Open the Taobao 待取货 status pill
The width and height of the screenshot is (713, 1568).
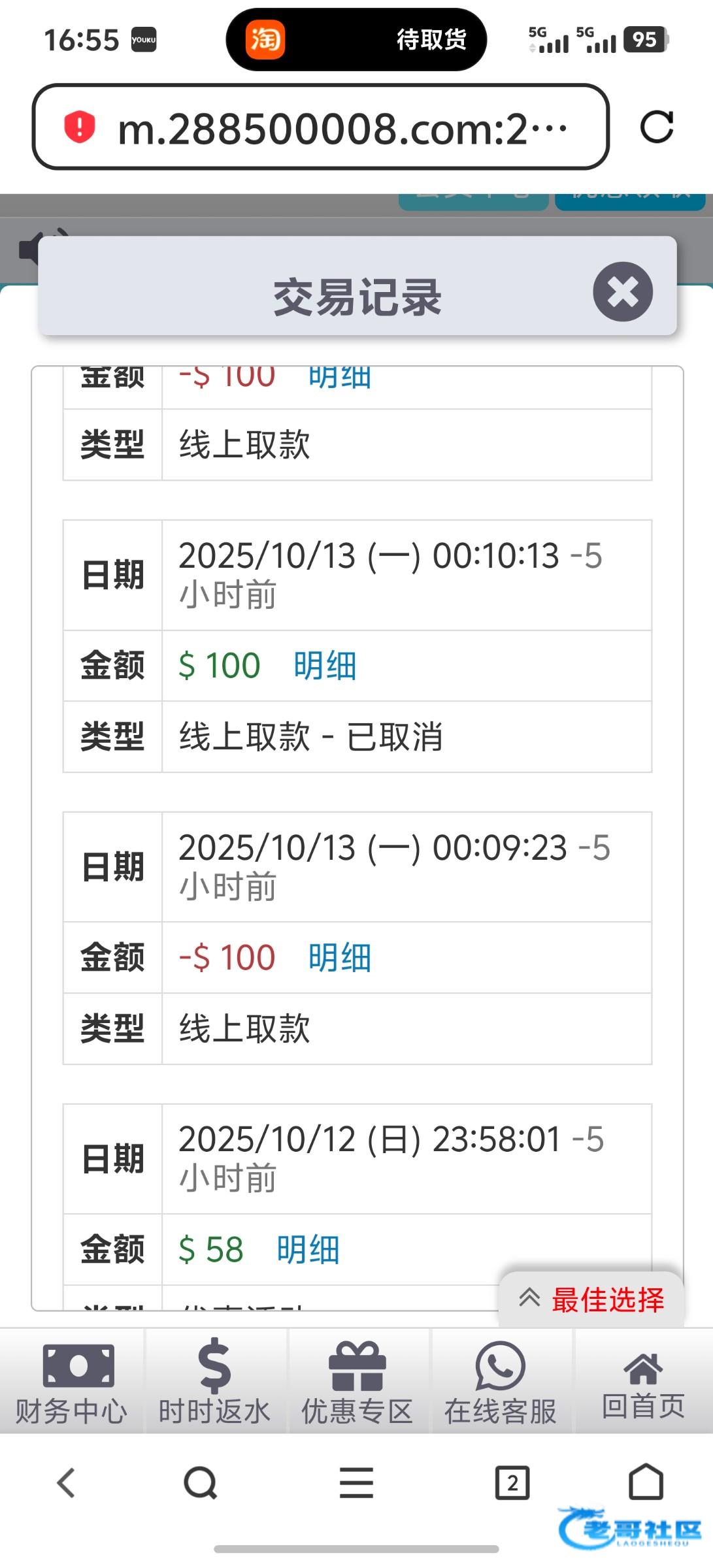356,39
